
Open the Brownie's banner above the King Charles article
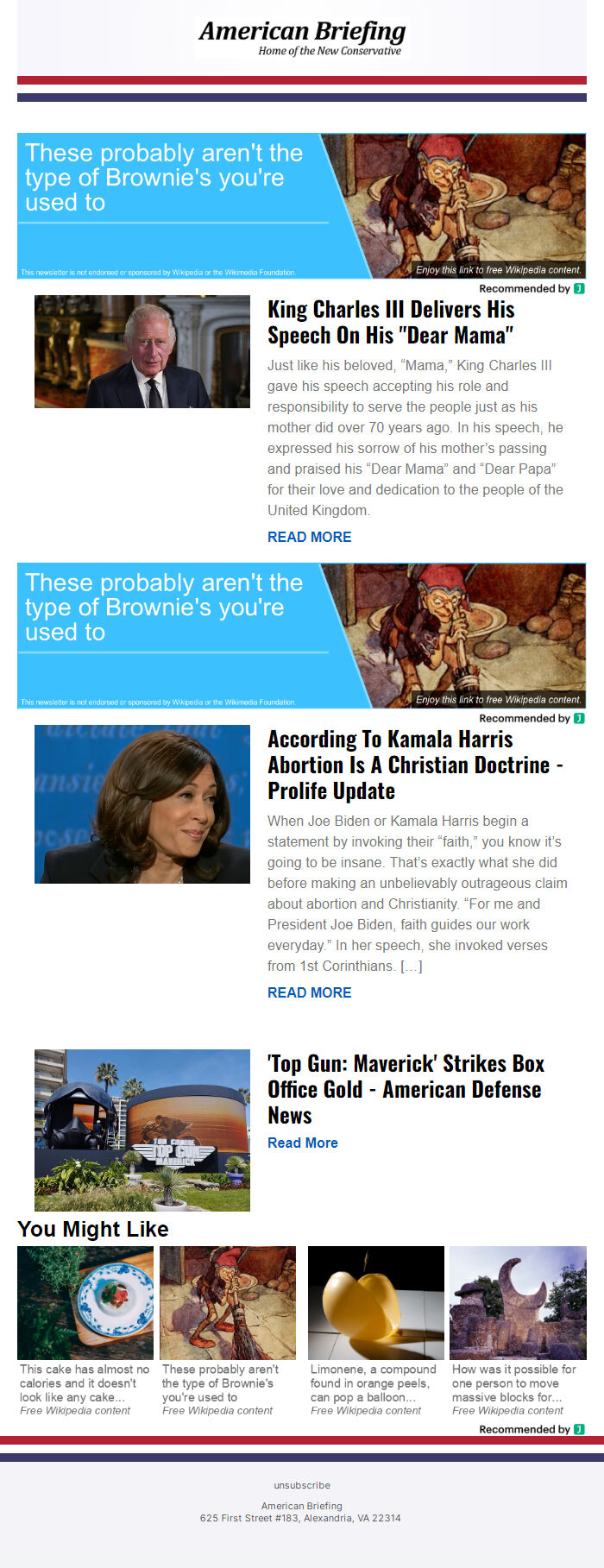point(301,205)
